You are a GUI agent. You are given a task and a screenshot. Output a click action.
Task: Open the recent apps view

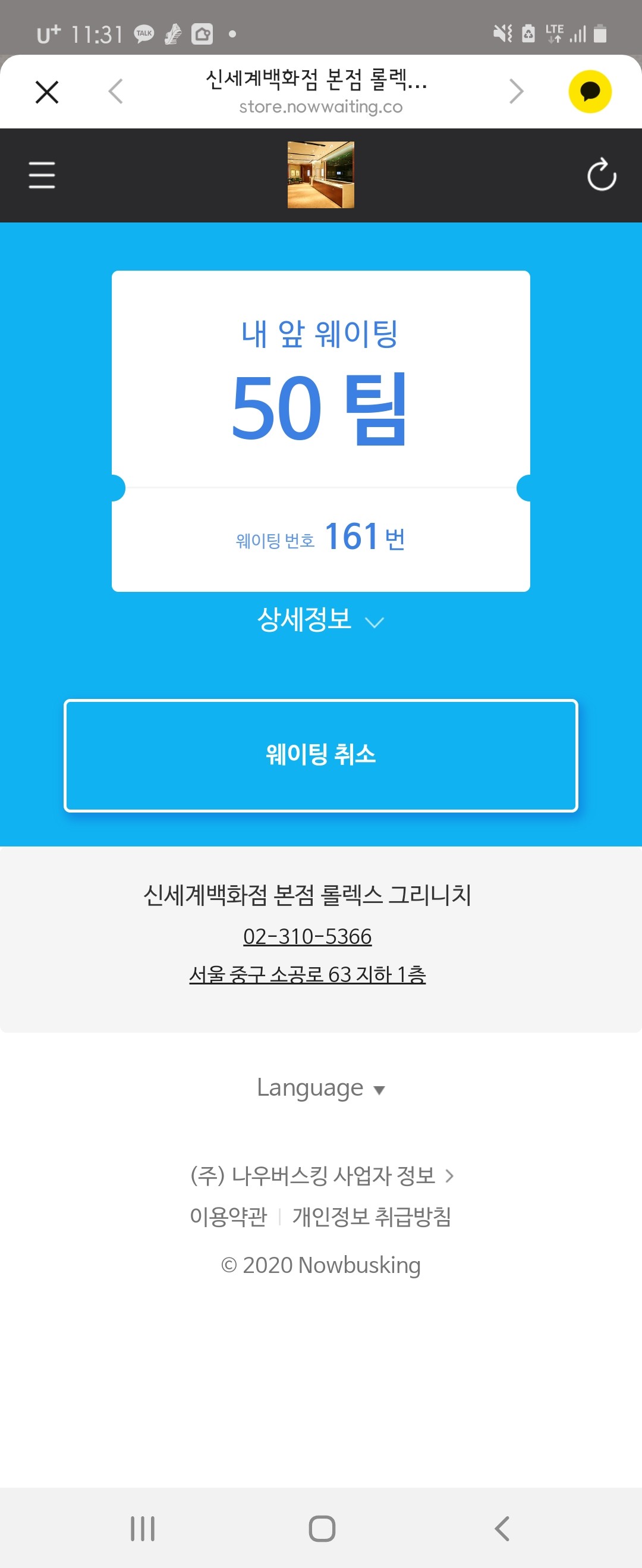point(143,1528)
